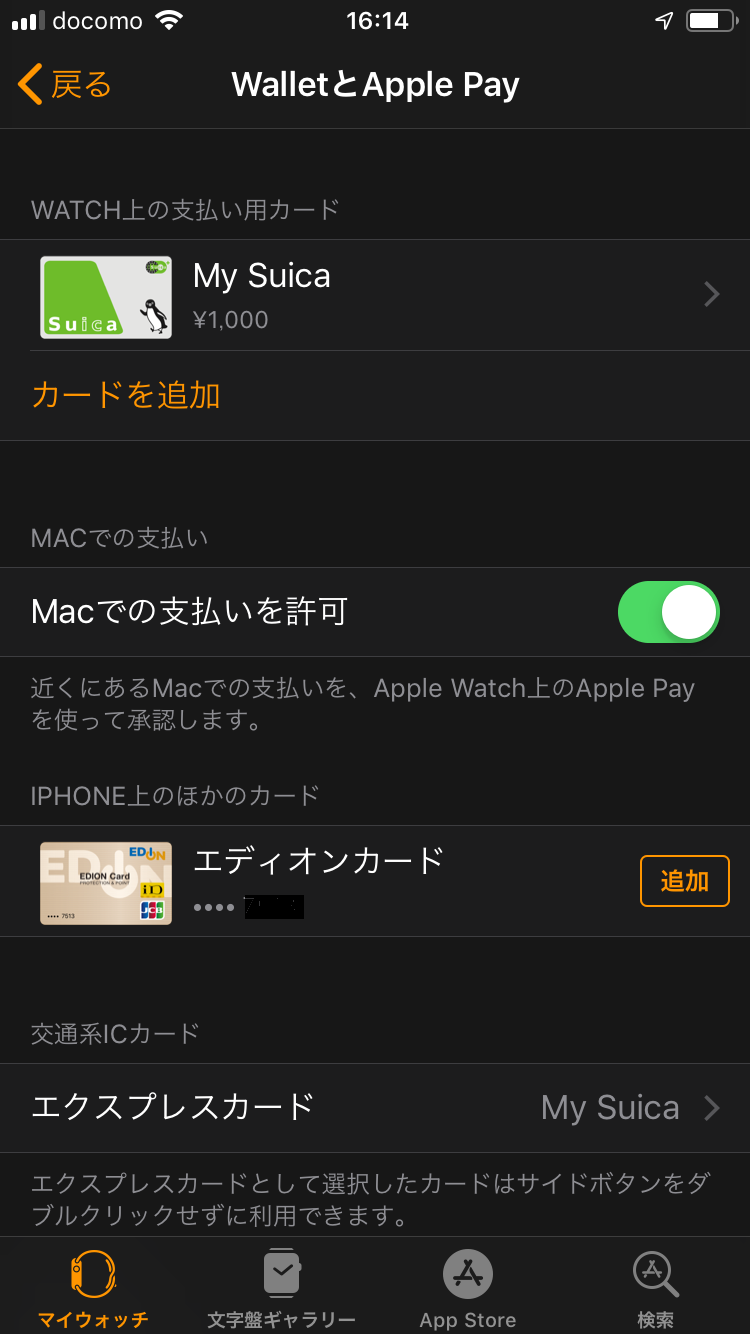
Task: Switch to the 検索 tab
Action: [656, 1289]
